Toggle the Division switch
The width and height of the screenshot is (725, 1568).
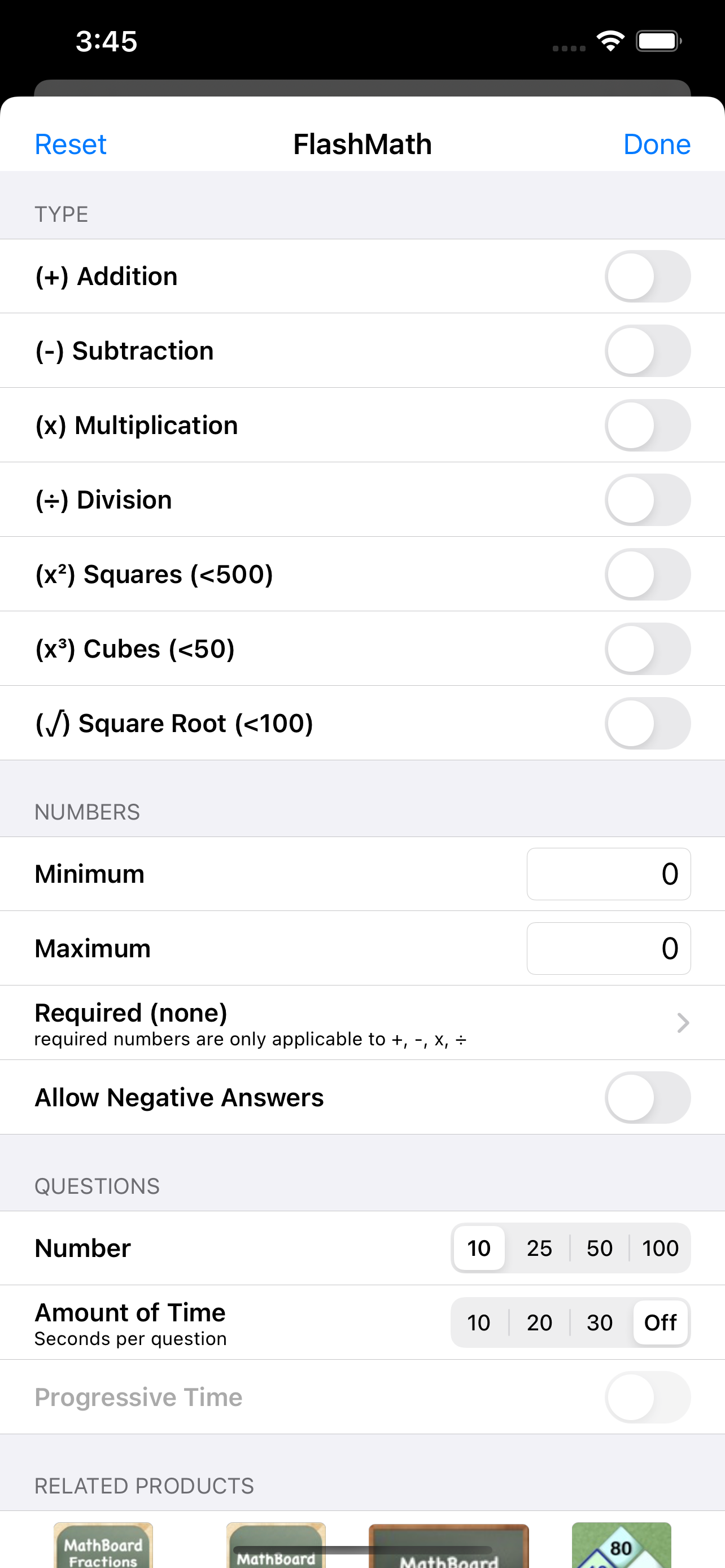[647, 499]
